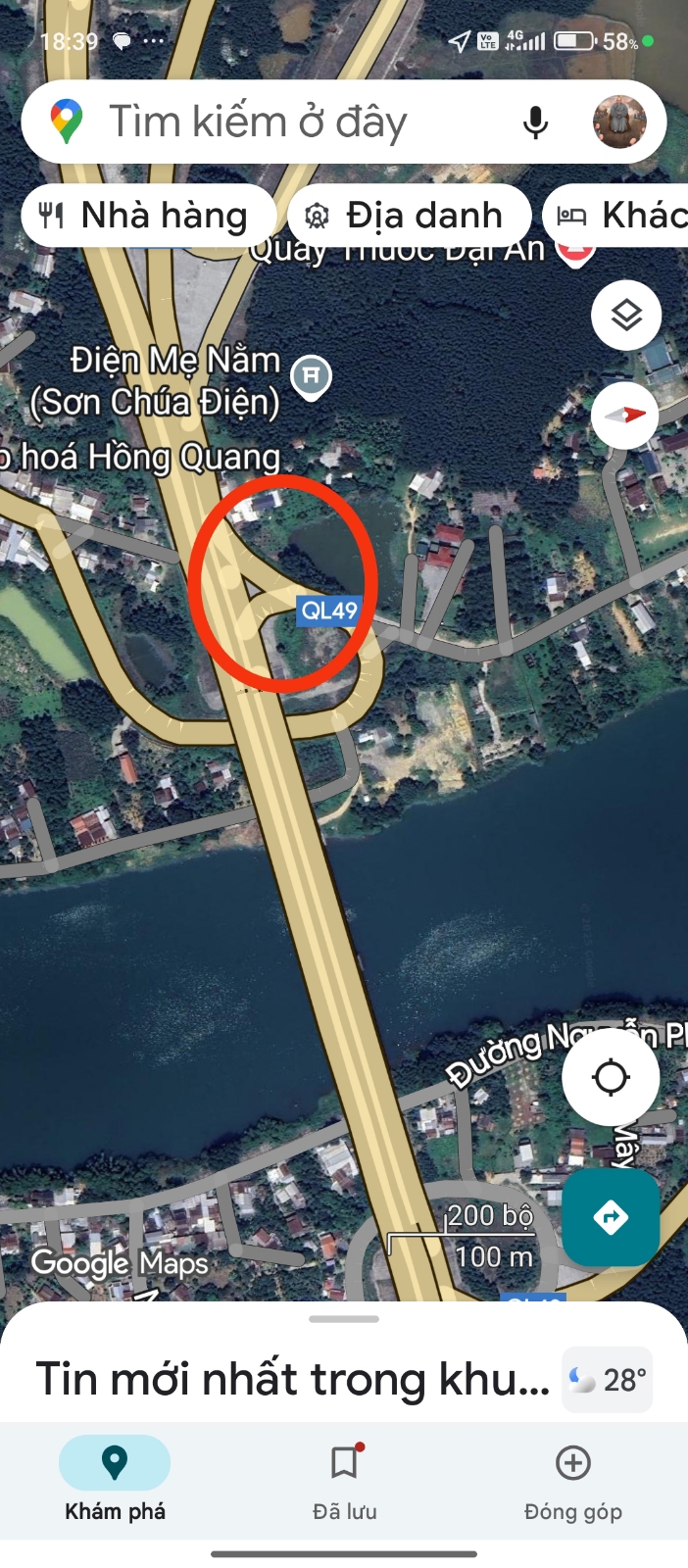Viewport: 688px width, 1568px height.
Task: Open the account profile picture
Action: (x=619, y=122)
